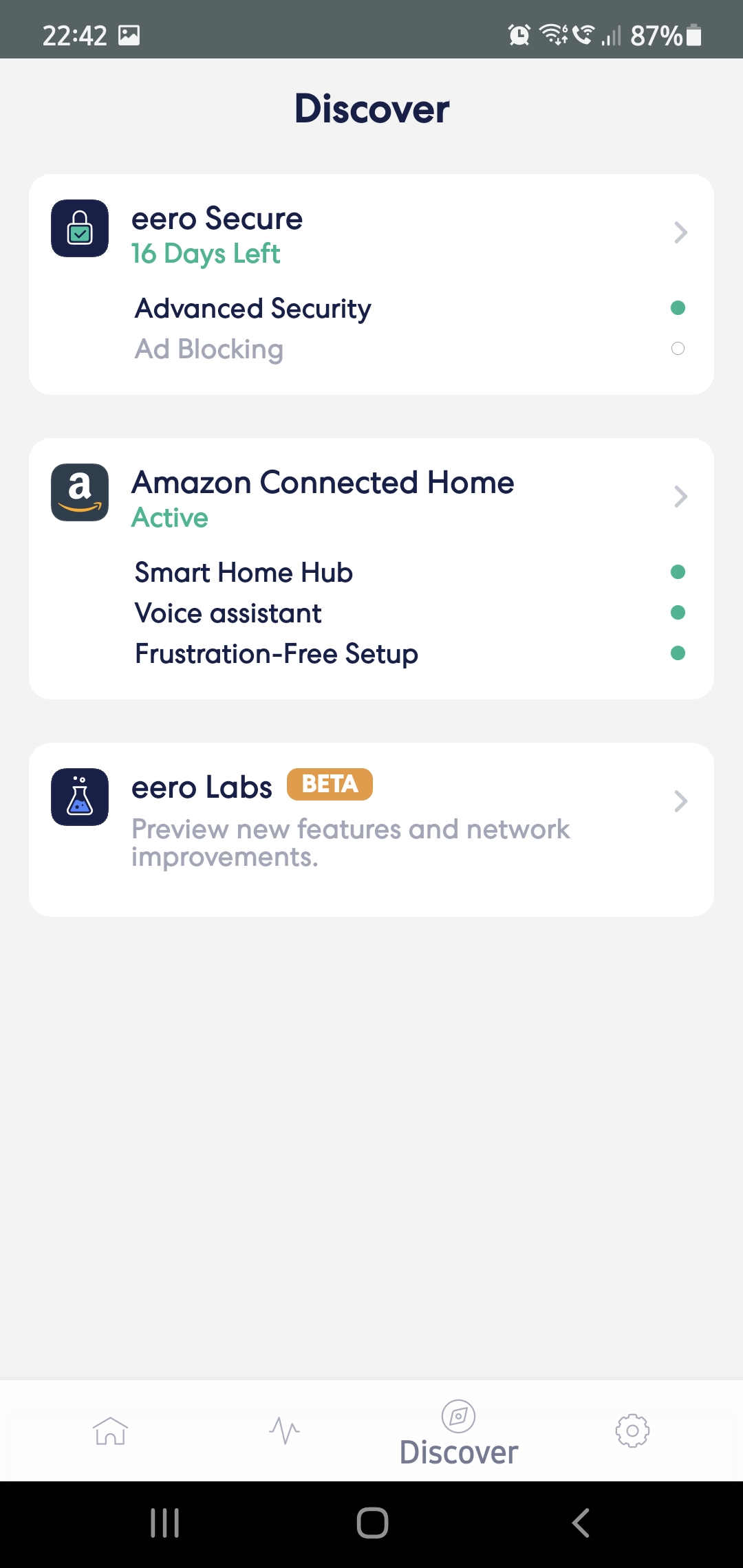The image size is (743, 1568).
Task: Go back using system navigation
Action: coord(581,1523)
